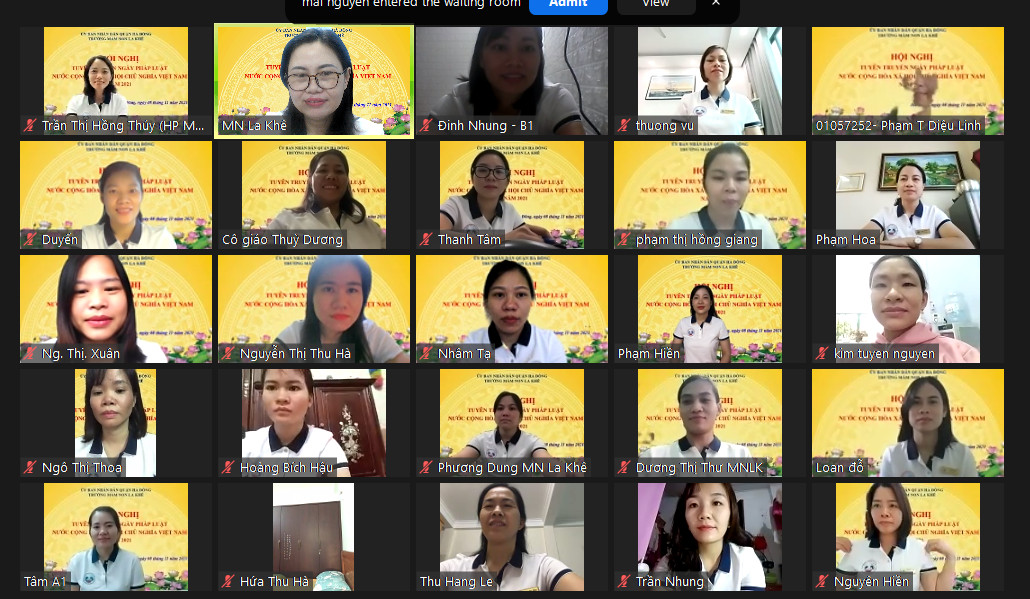Select Phạm Hoa's video tile
1030x599 pixels.
click(x=907, y=194)
